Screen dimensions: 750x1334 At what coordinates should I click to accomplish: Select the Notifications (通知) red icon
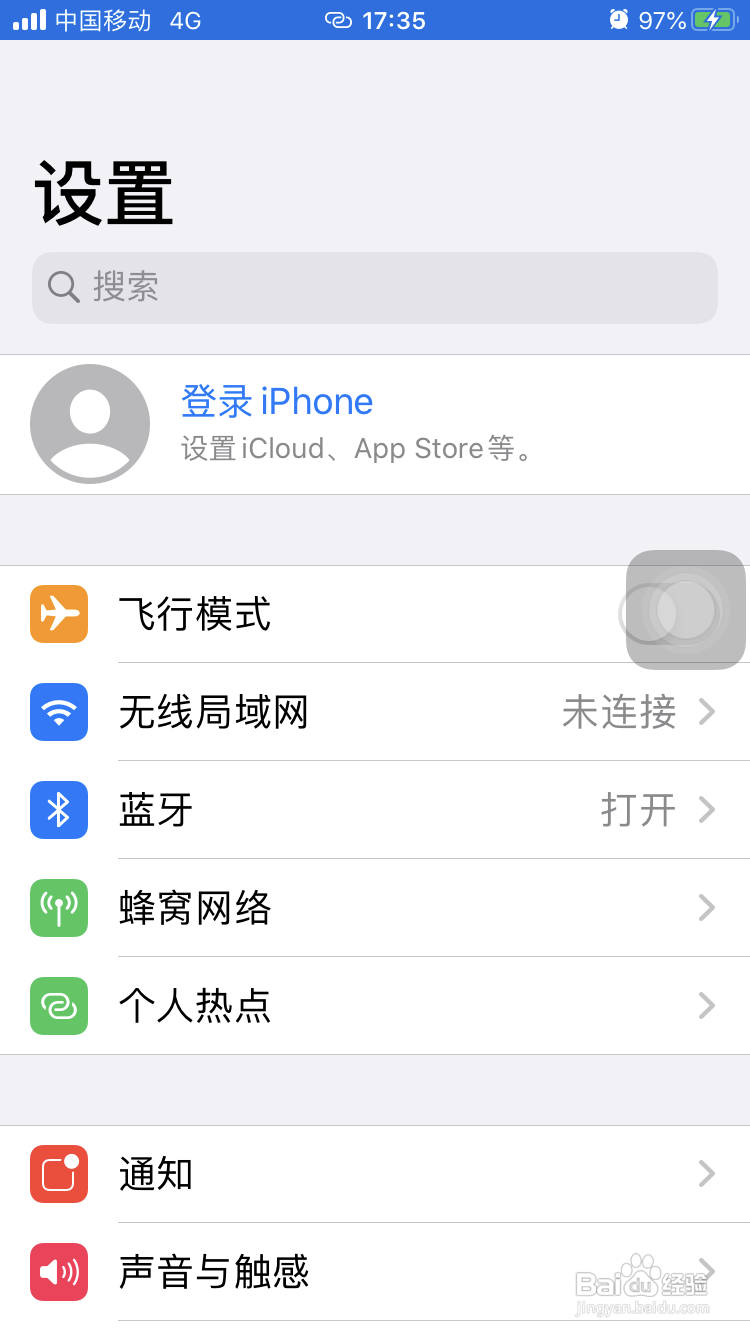(x=59, y=1174)
